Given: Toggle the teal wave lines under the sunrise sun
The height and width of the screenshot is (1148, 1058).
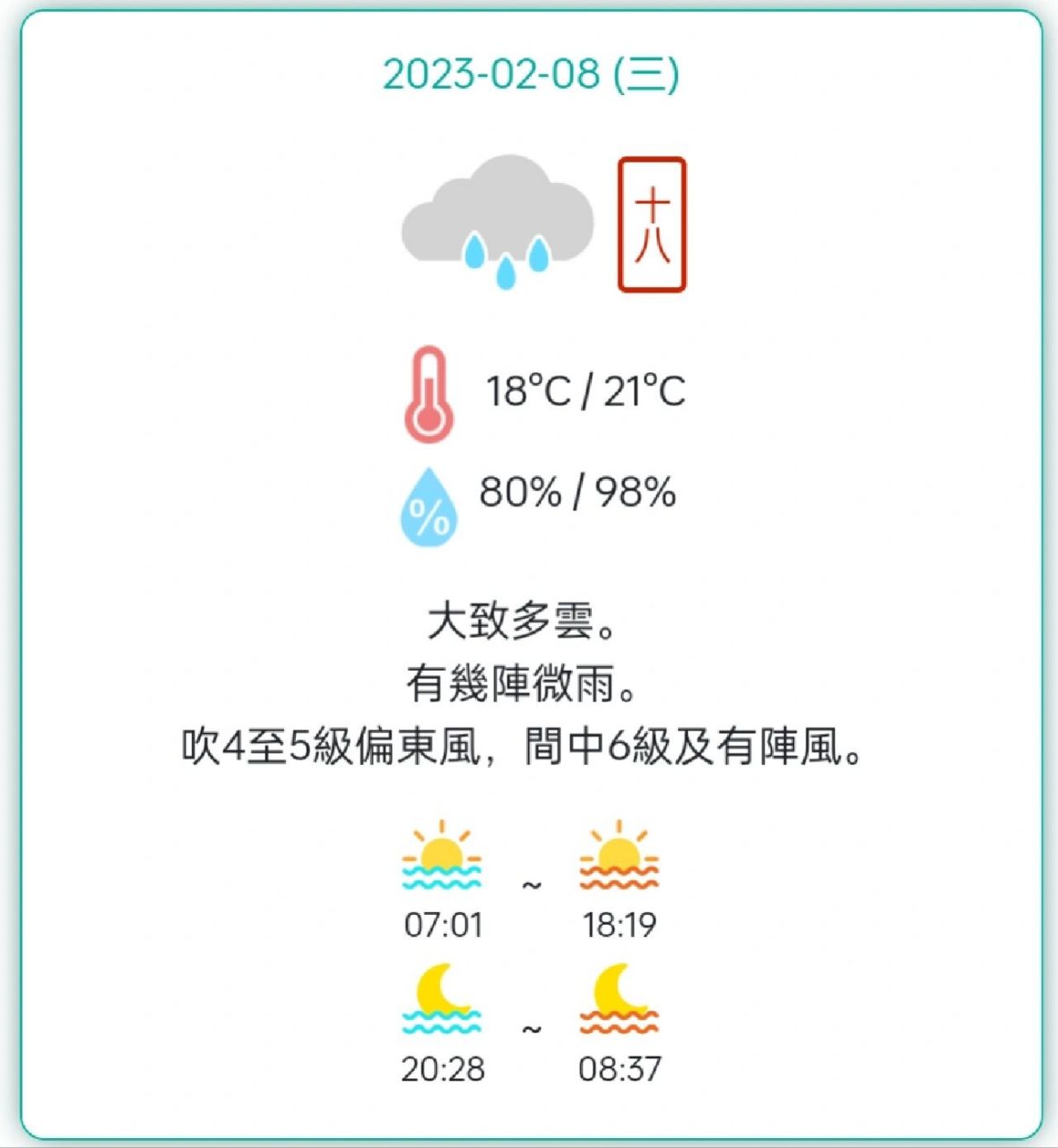Looking at the screenshot, I should tap(441, 877).
